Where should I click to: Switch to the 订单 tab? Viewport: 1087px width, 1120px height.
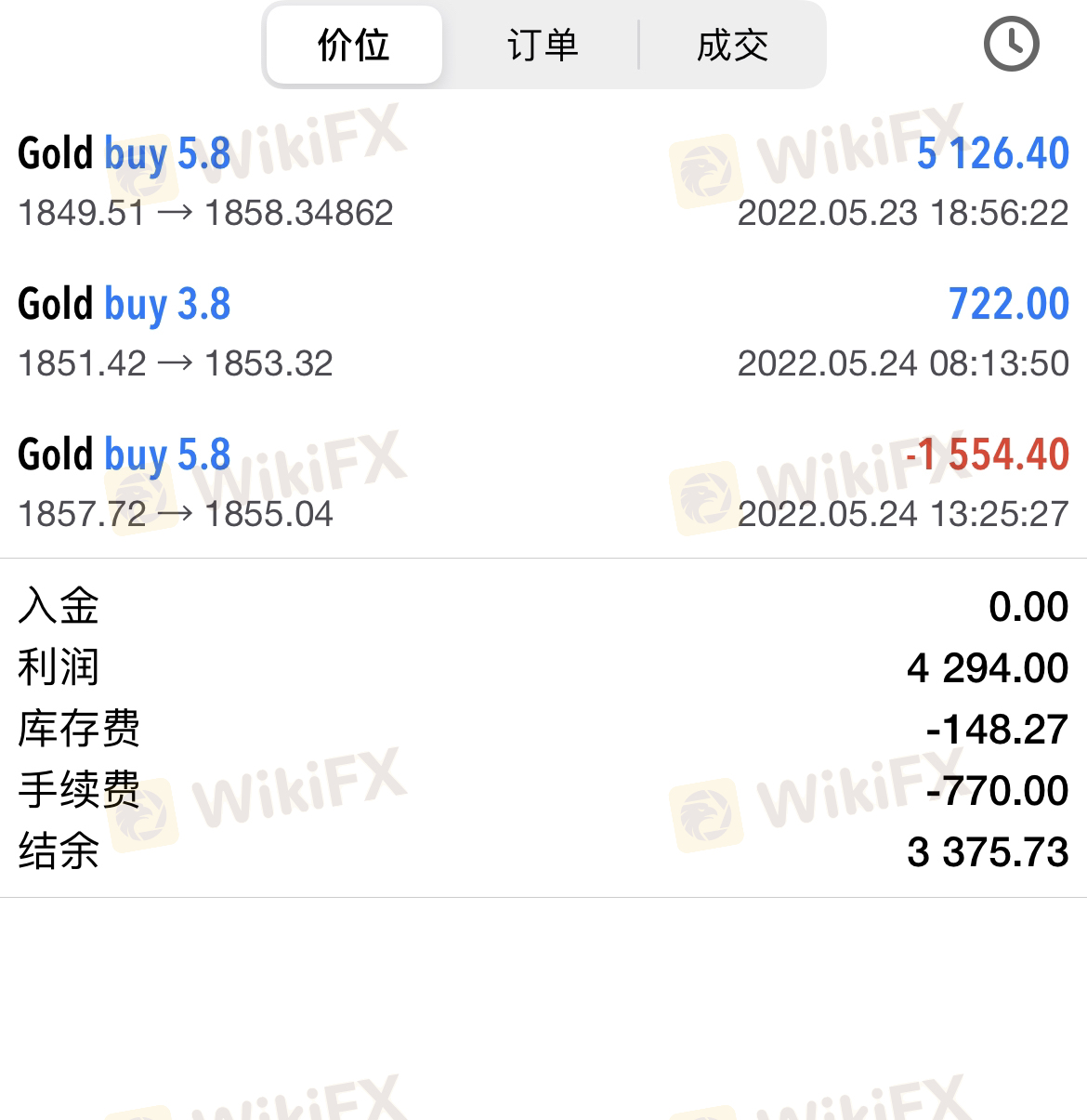coord(543,45)
